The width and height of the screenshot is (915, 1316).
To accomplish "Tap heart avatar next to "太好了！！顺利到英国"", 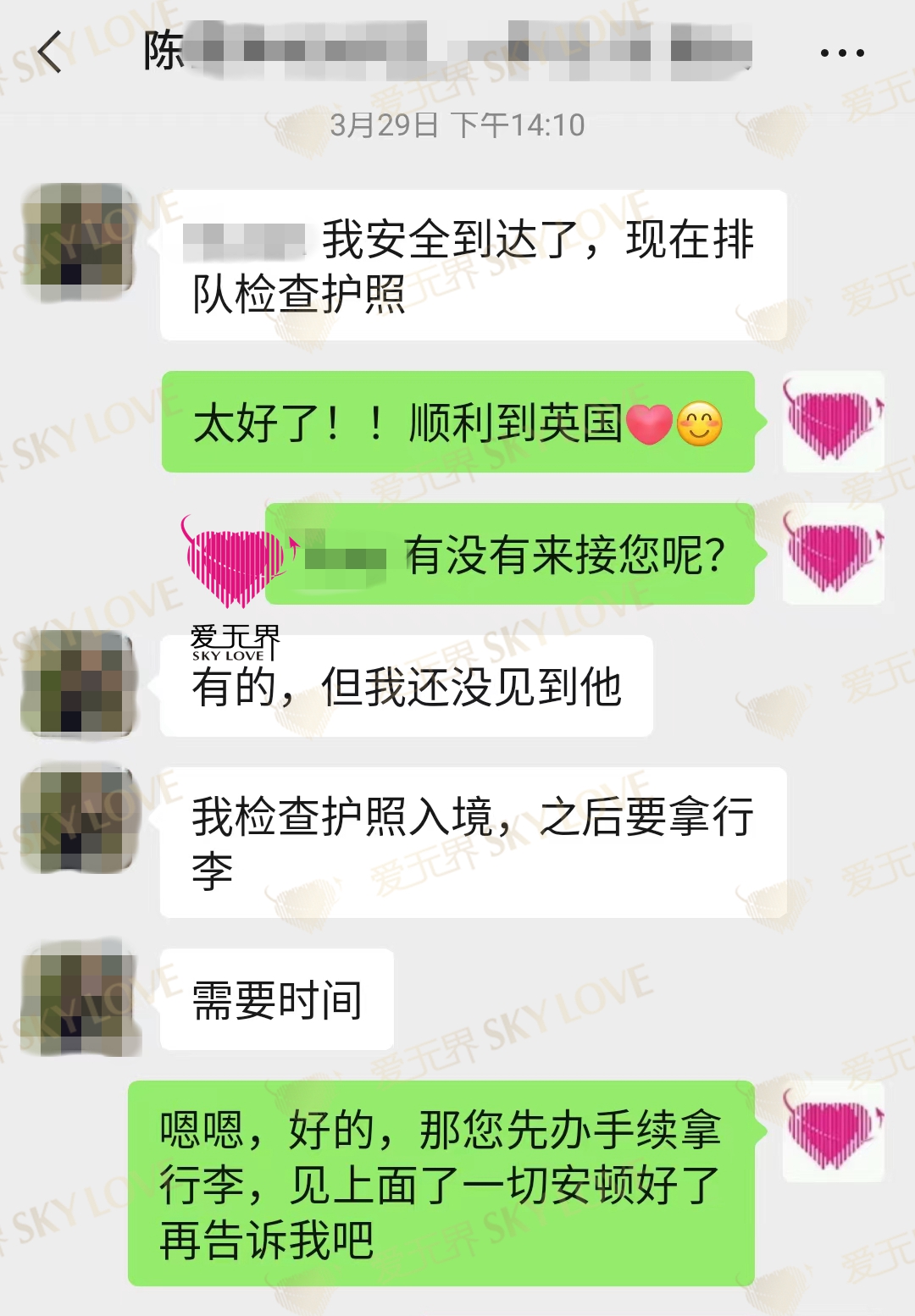I will [833, 422].
